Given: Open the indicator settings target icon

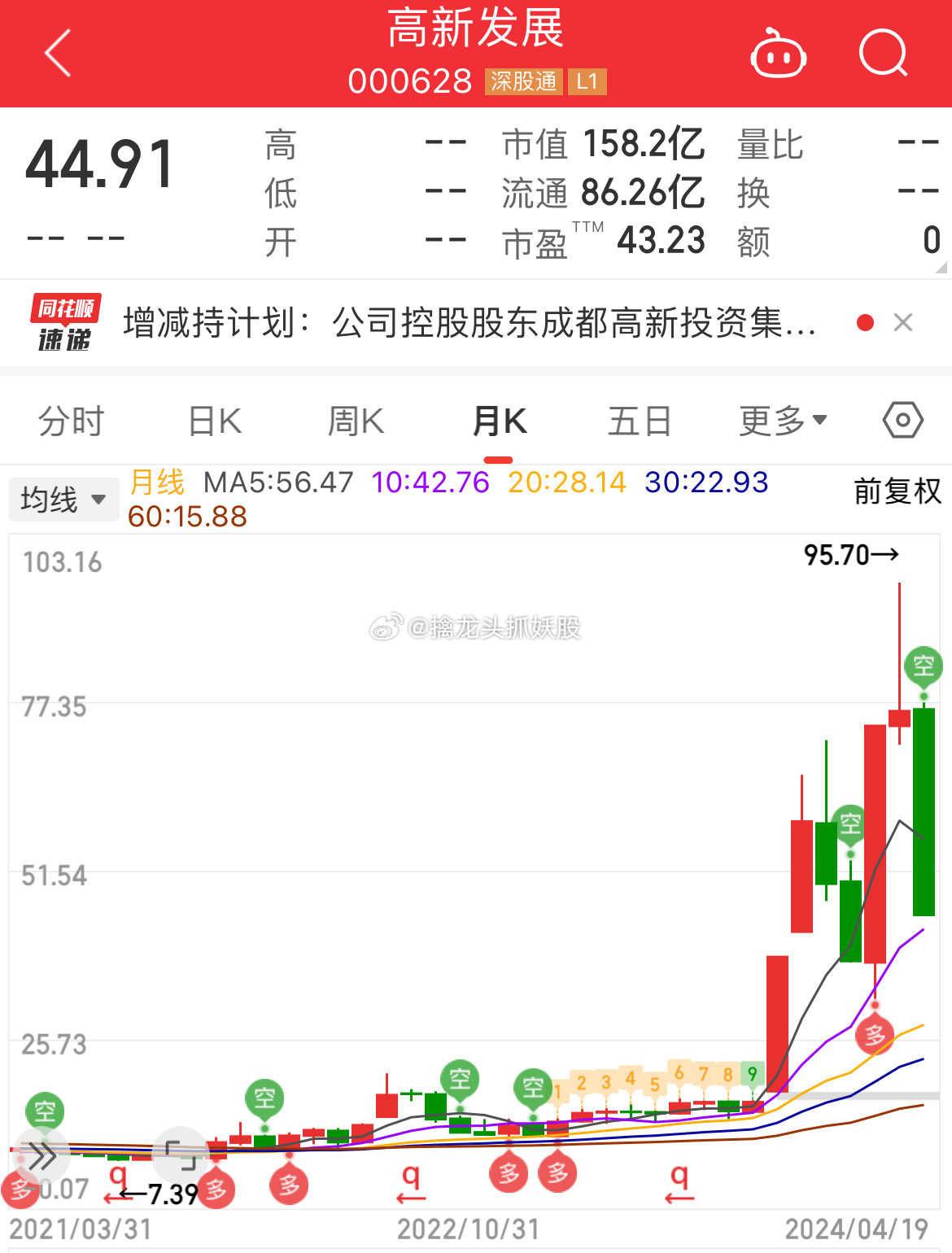Looking at the screenshot, I should (902, 420).
